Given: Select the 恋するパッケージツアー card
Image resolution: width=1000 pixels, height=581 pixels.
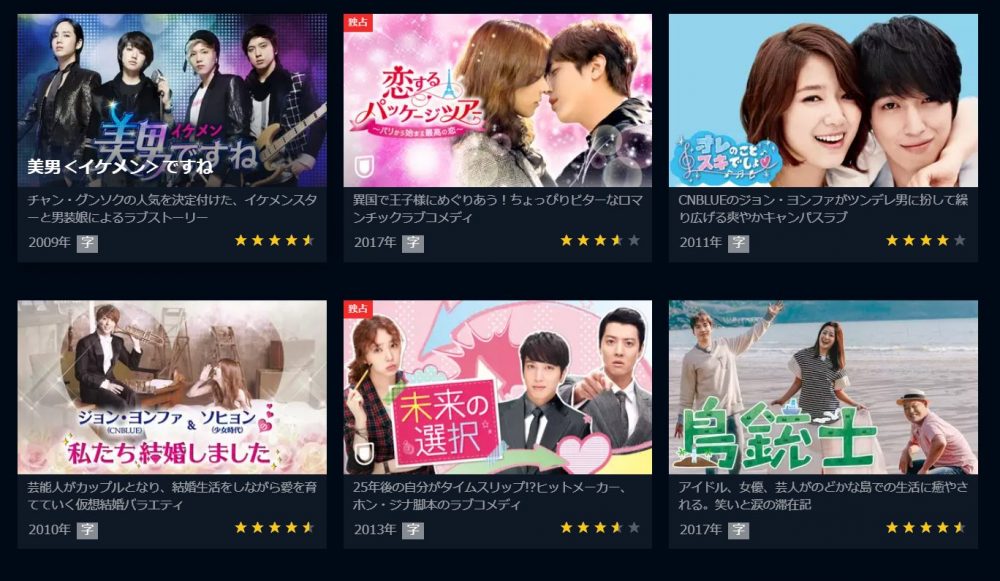Looking at the screenshot, I should click(x=497, y=100).
